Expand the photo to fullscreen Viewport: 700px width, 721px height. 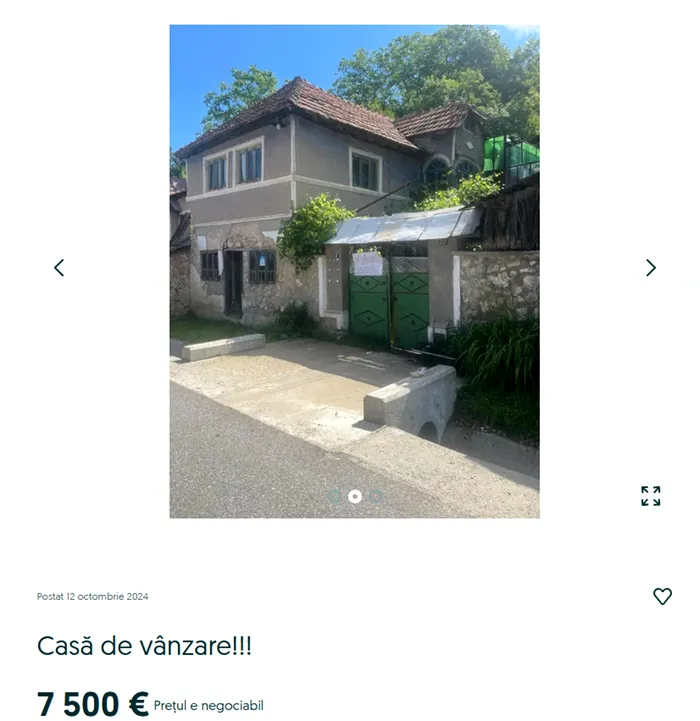coord(651,496)
